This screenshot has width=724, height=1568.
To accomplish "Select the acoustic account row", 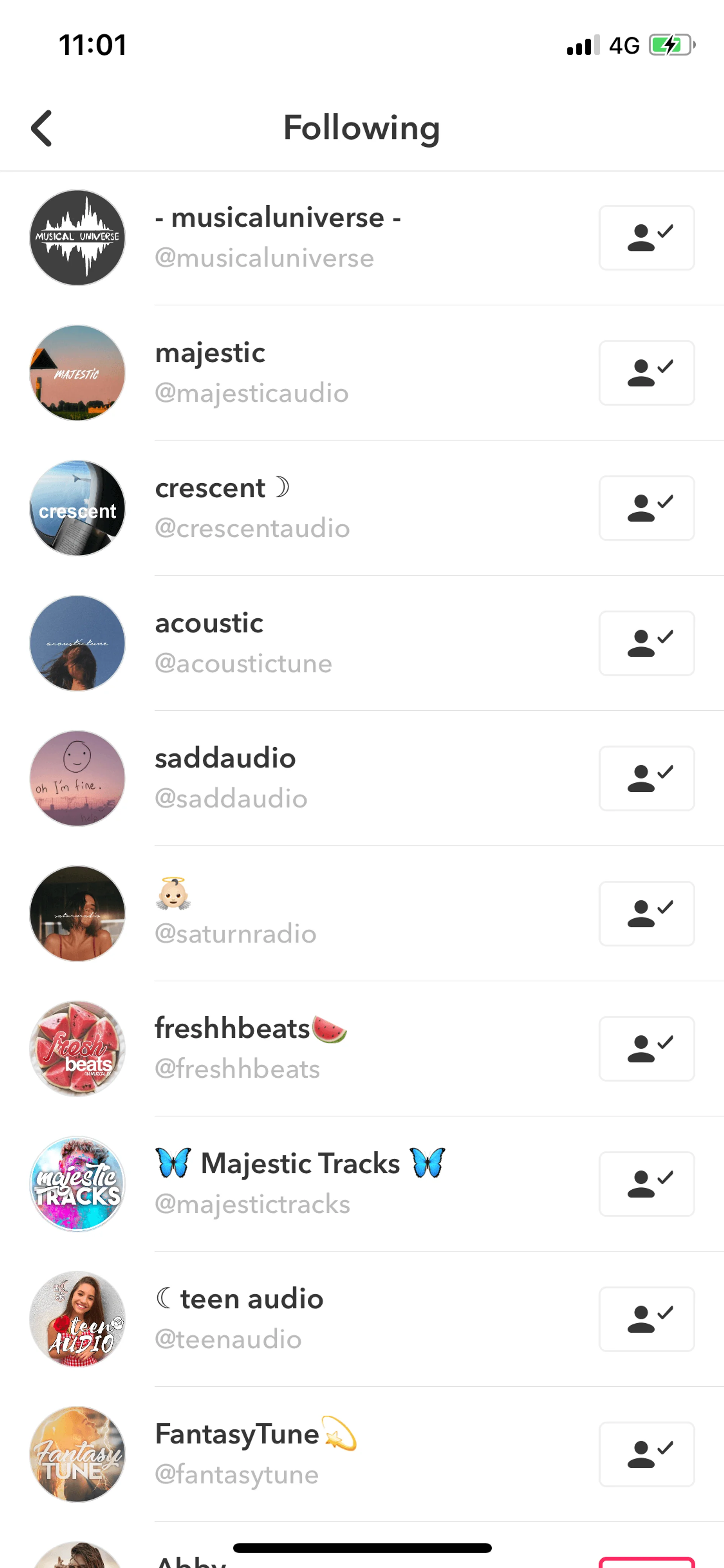I will (x=243, y=643).
